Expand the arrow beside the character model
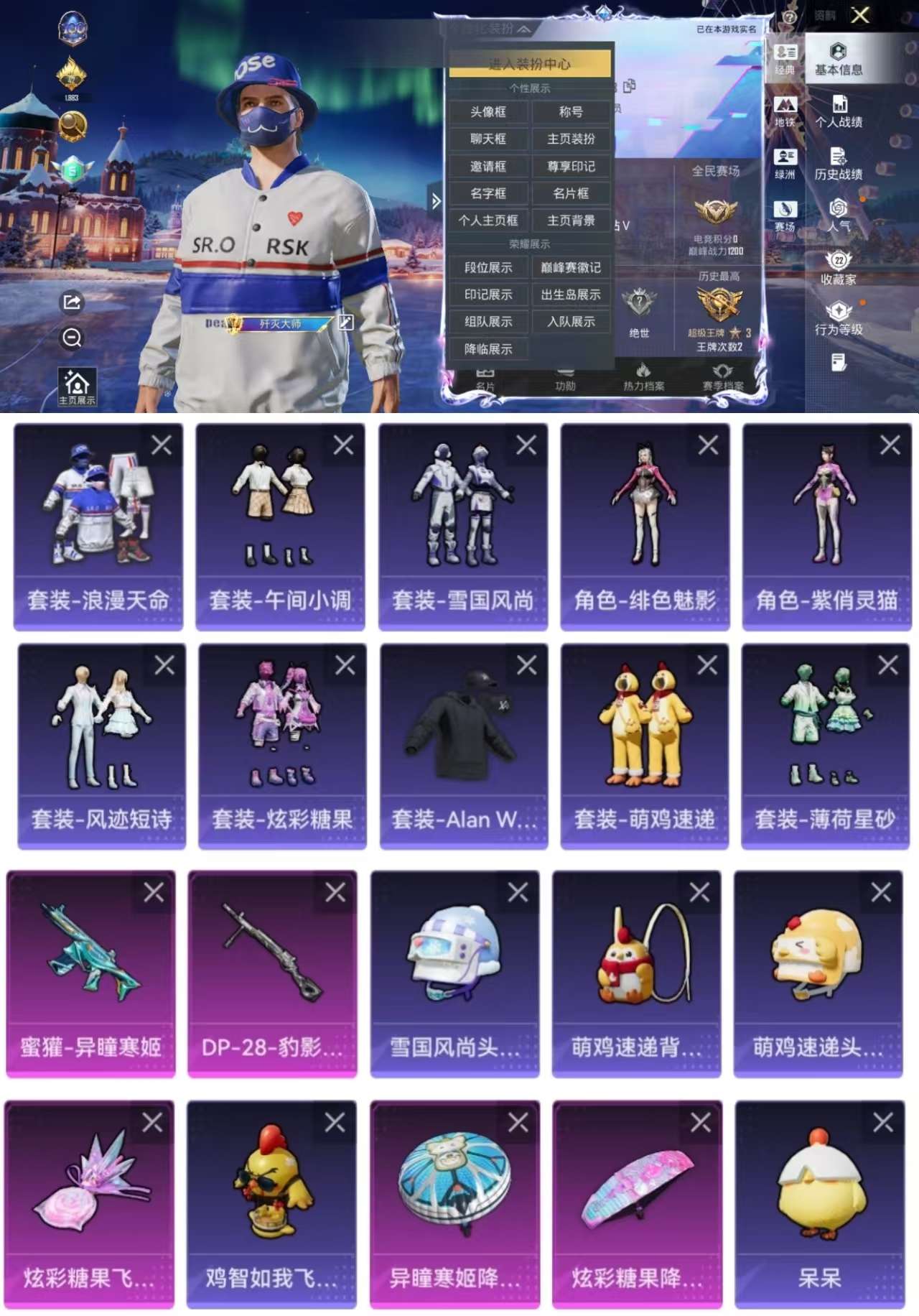 (x=437, y=202)
